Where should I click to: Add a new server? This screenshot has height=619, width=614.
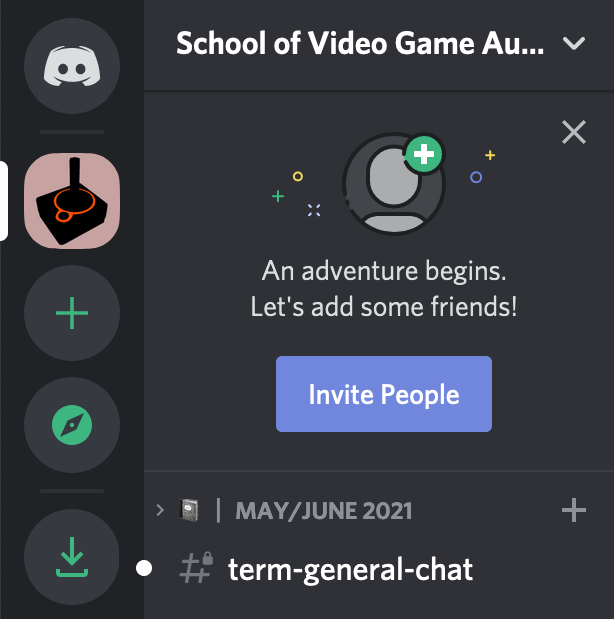[71, 313]
